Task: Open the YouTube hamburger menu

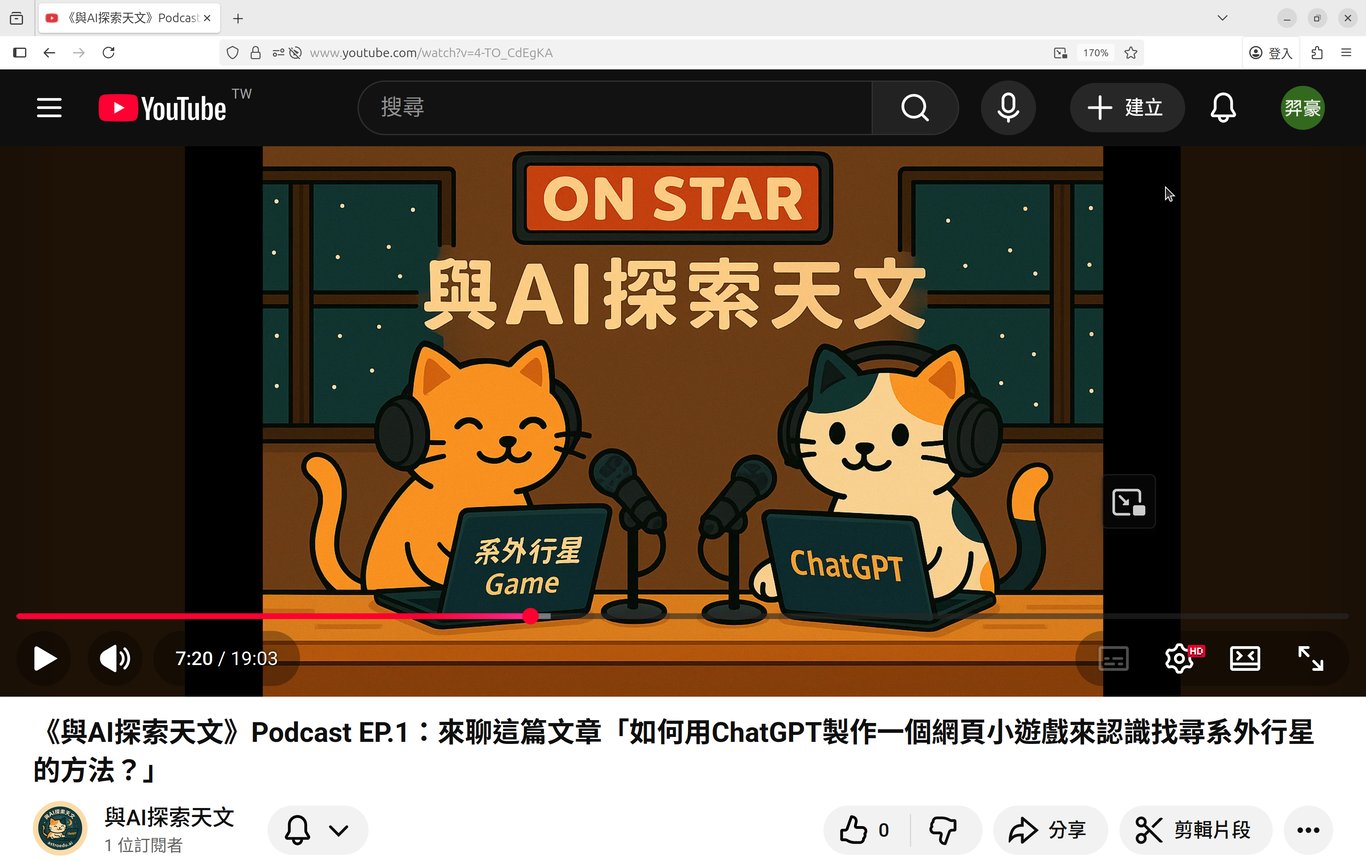Action: pyautogui.click(x=49, y=108)
